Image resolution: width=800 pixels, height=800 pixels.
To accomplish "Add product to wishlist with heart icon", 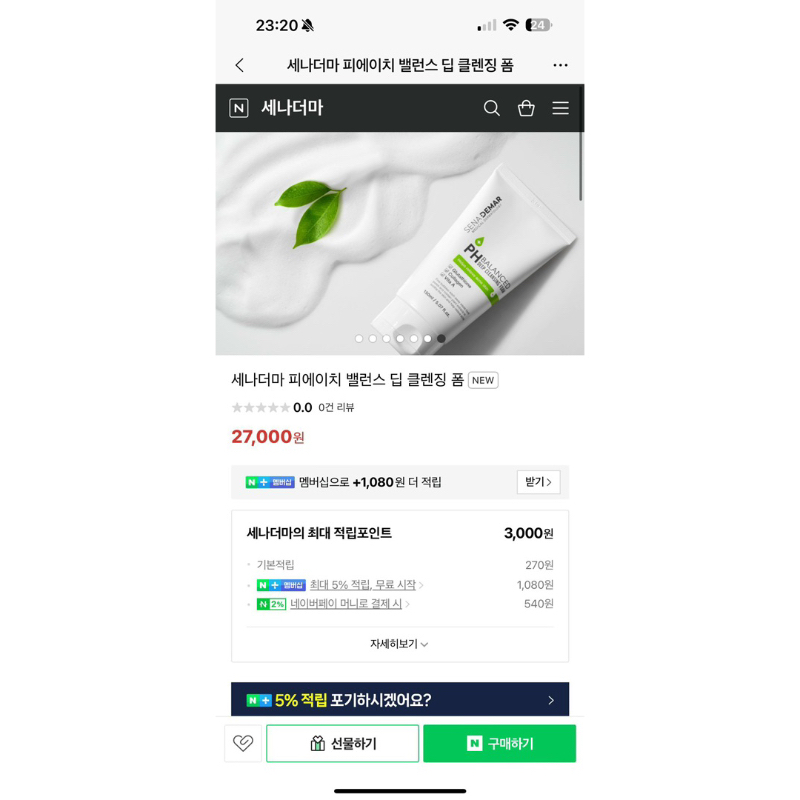I will coord(243,743).
